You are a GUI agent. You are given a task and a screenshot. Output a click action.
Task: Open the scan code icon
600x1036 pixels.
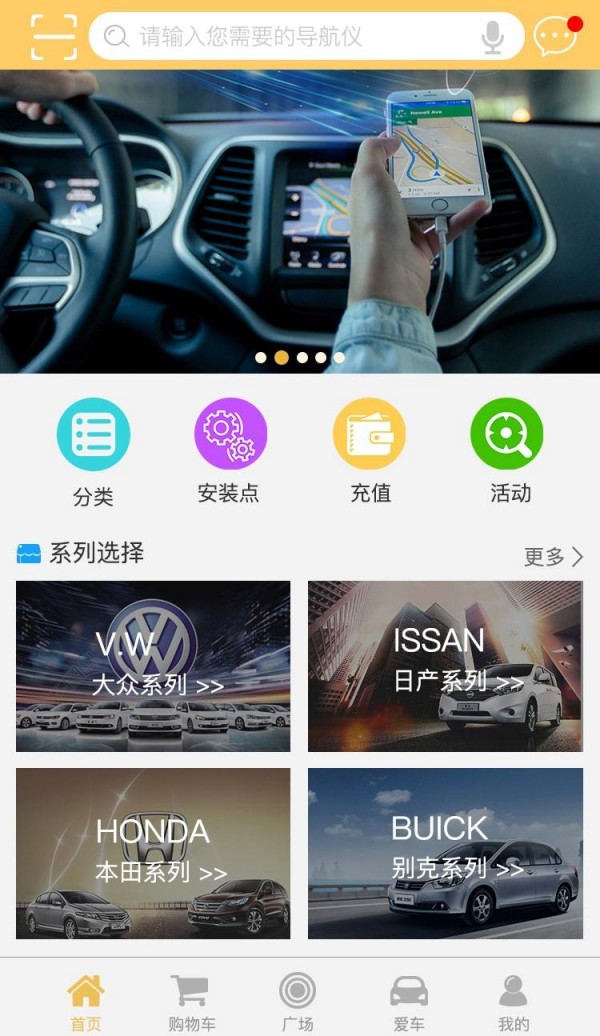point(53,37)
